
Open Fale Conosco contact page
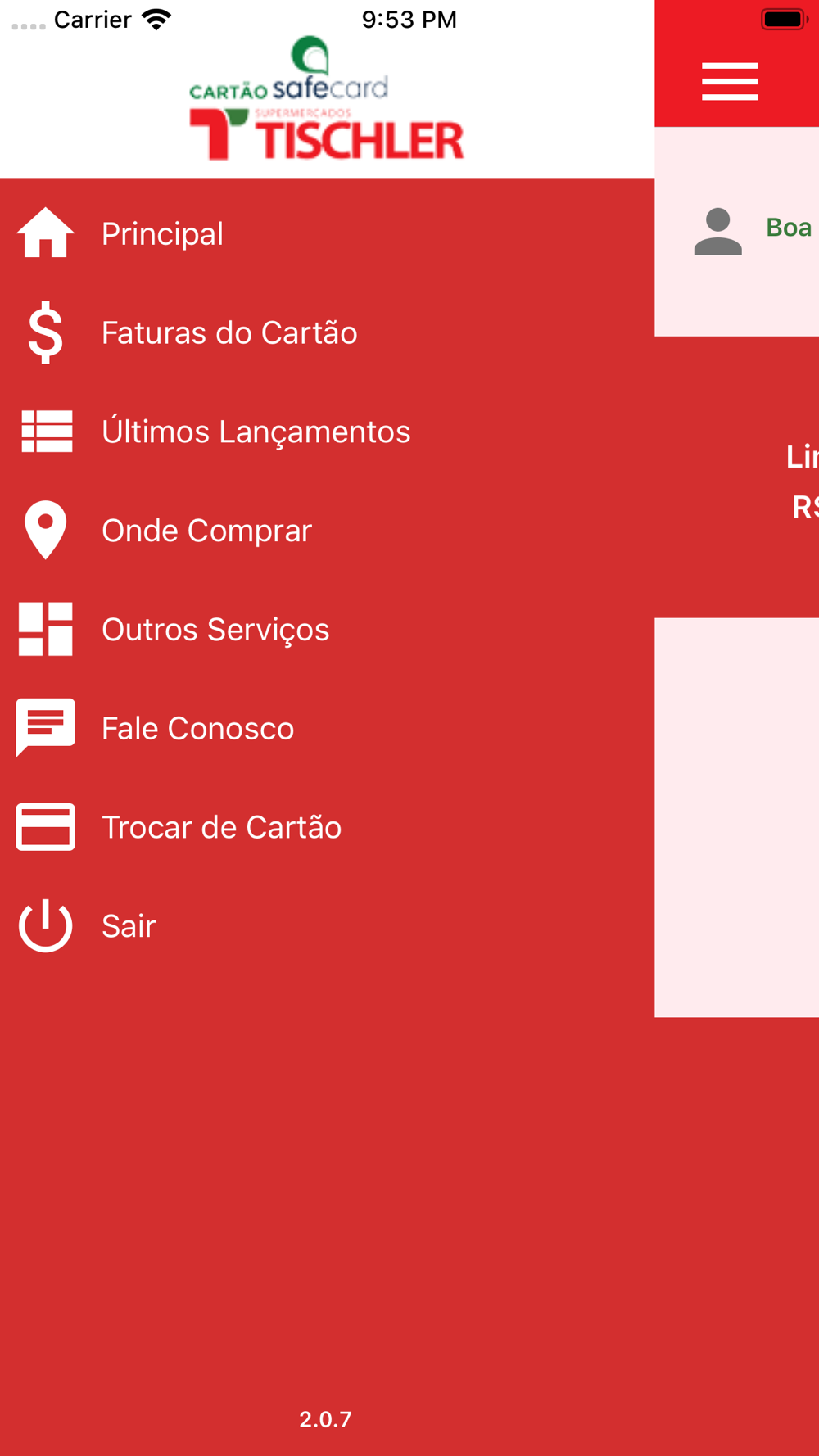tap(197, 729)
